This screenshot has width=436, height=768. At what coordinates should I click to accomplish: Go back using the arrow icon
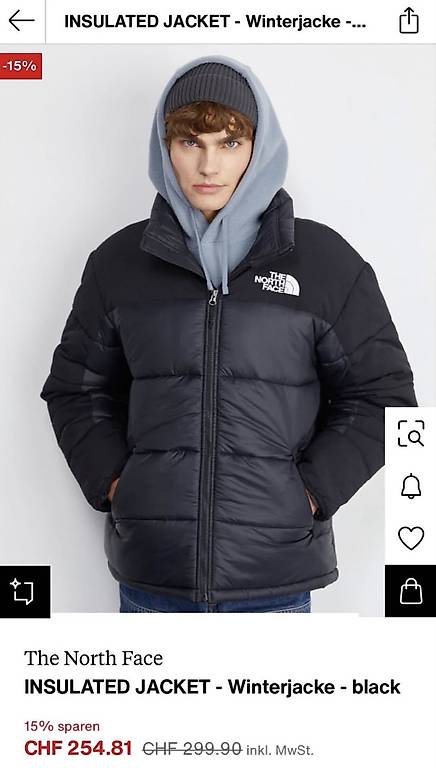(22, 21)
